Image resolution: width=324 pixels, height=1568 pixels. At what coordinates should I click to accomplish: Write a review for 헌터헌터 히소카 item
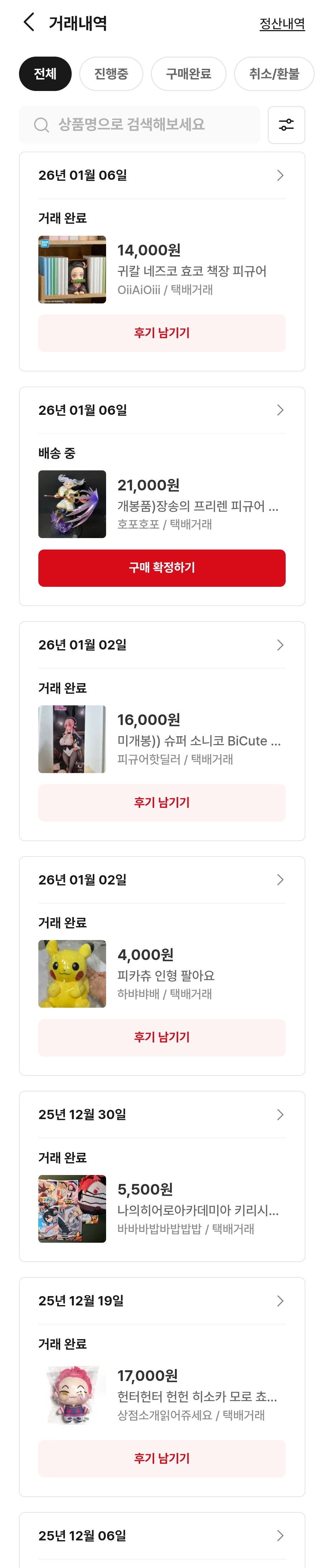click(161, 1458)
